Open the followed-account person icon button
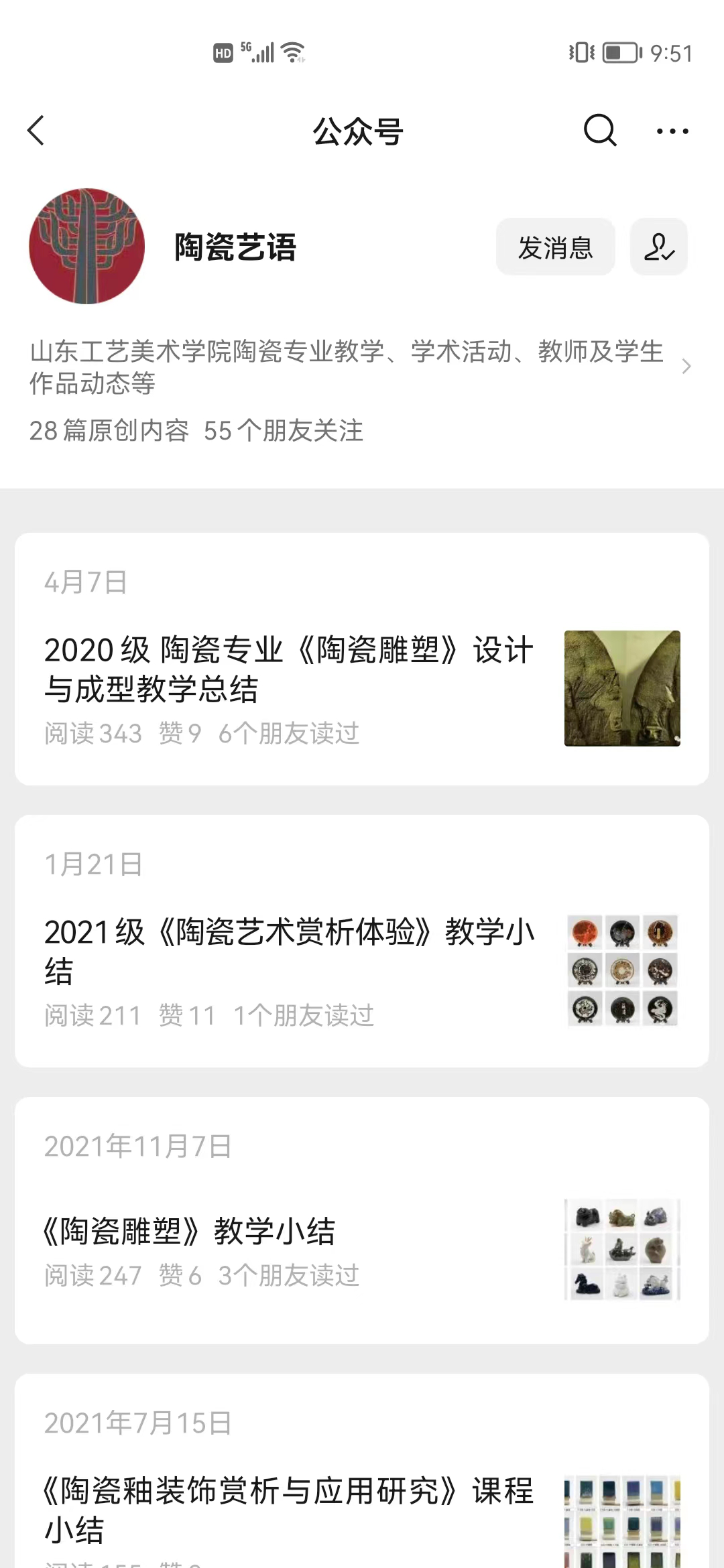The width and height of the screenshot is (724, 1568). [x=658, y=247]
